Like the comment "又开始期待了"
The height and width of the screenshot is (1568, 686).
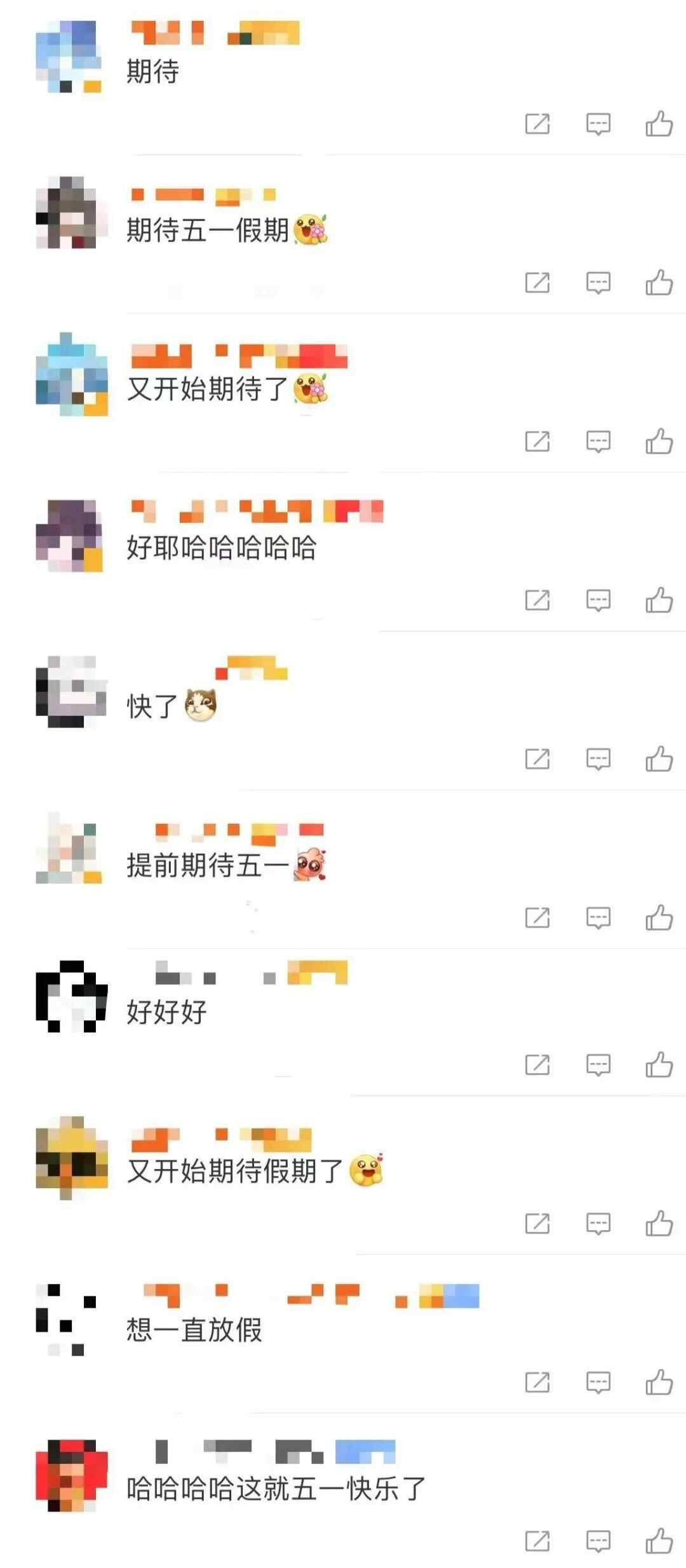click(659, 442)
